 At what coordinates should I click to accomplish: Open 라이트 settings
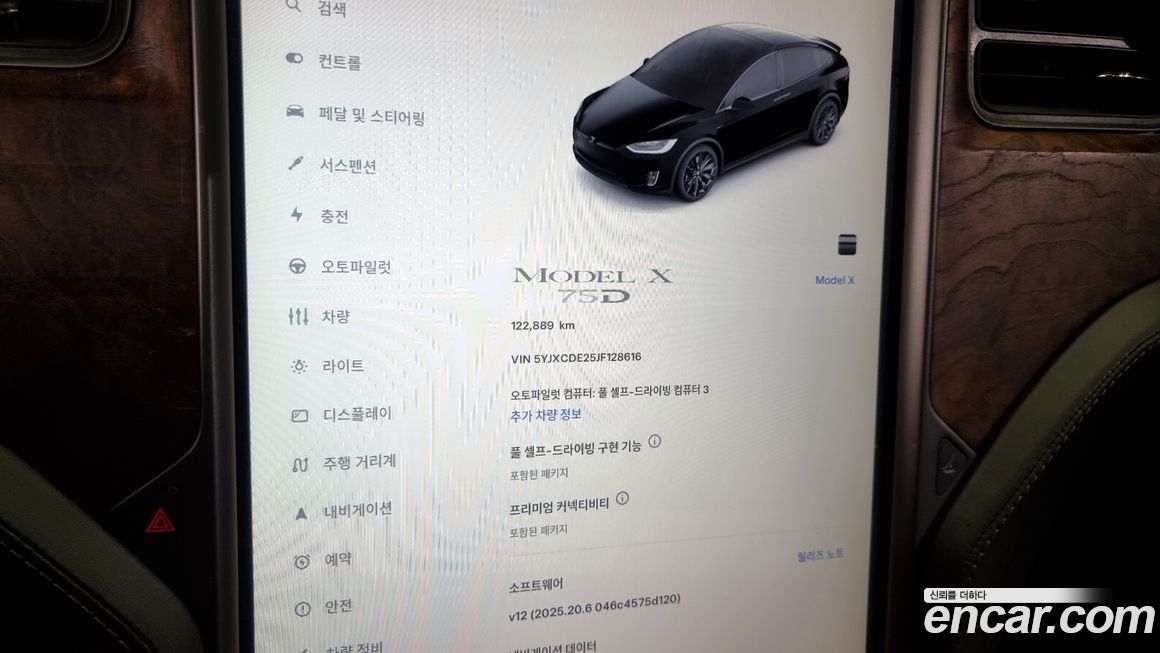(x=342, y=366)
